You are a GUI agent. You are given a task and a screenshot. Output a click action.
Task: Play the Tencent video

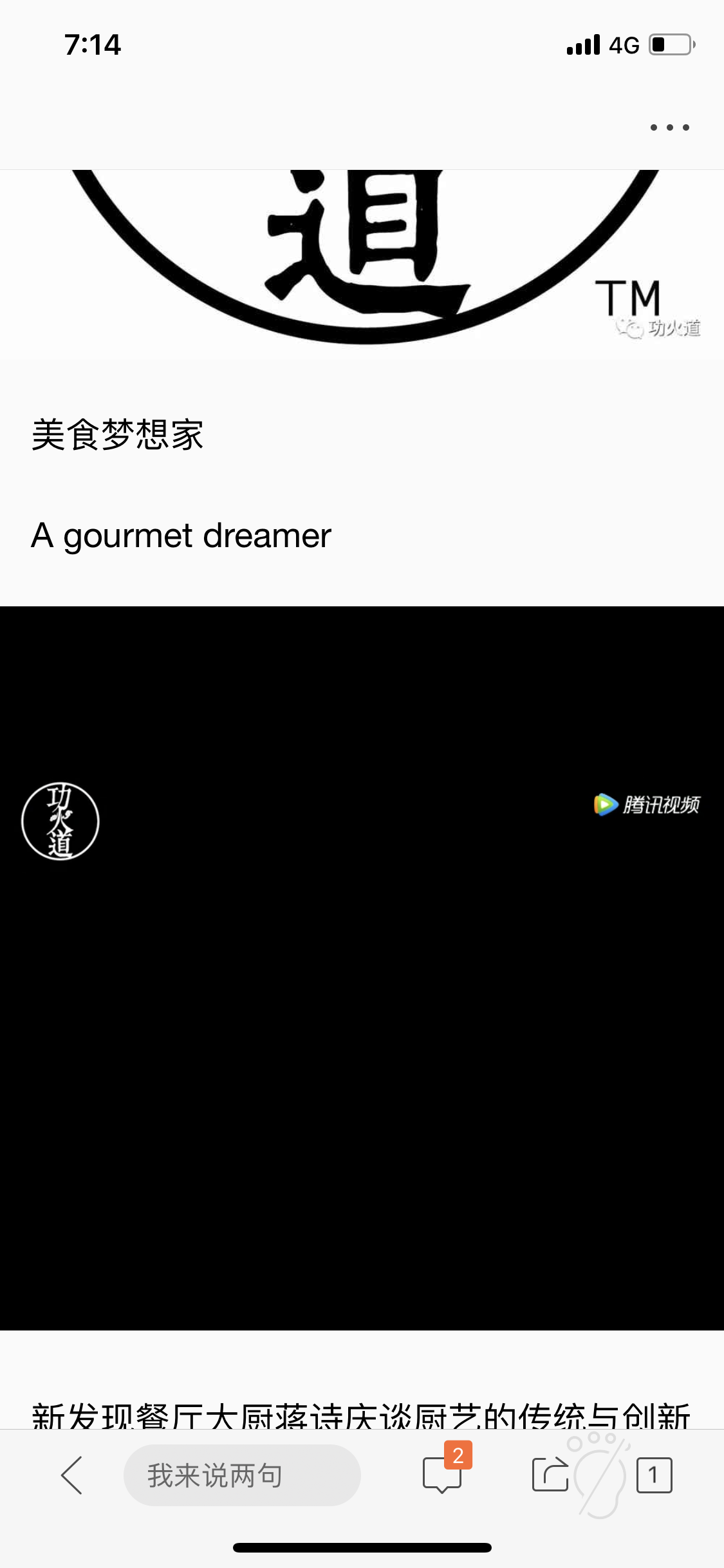(x=362, y=967)
